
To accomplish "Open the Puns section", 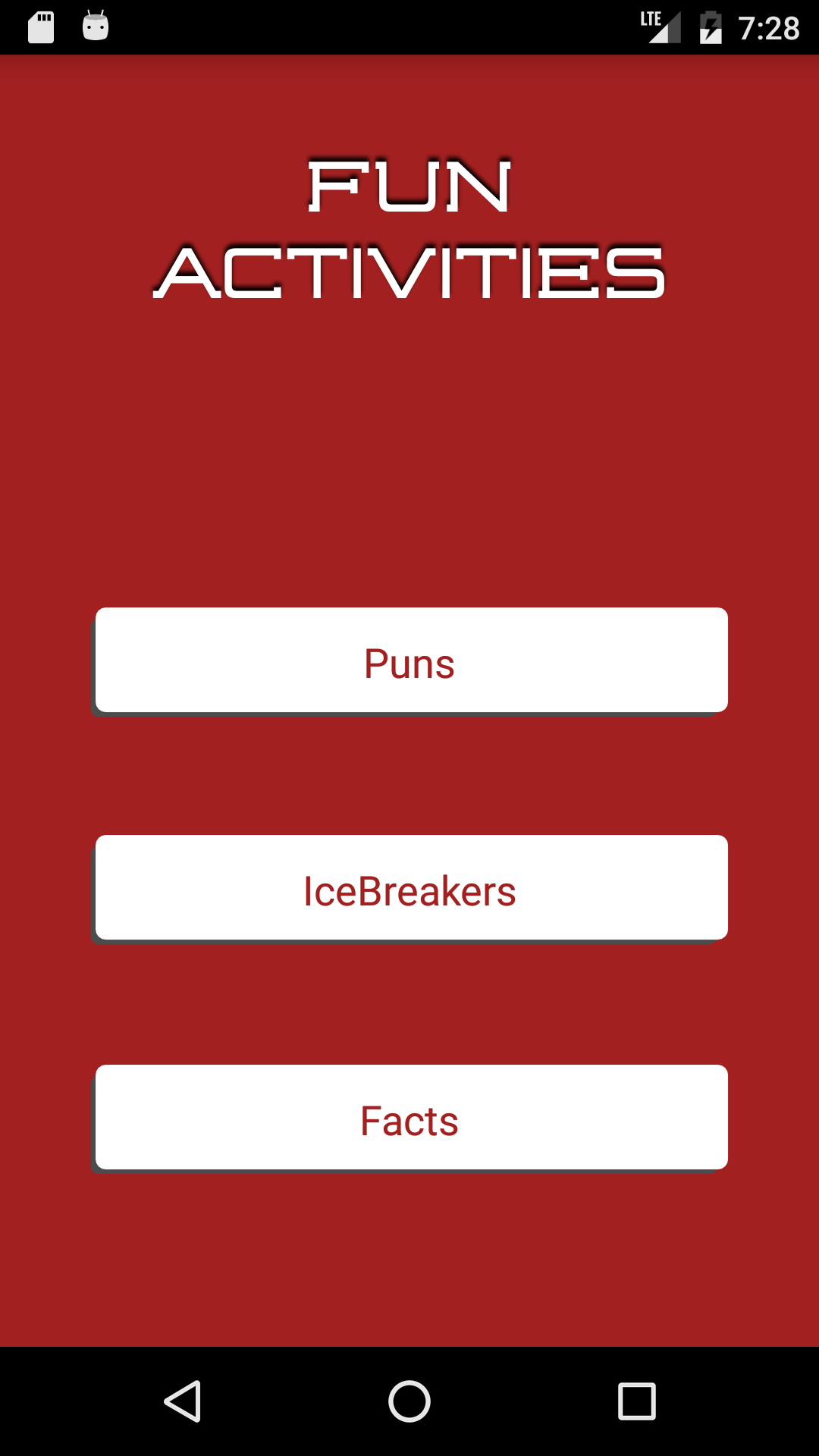I will click(409, 660).
